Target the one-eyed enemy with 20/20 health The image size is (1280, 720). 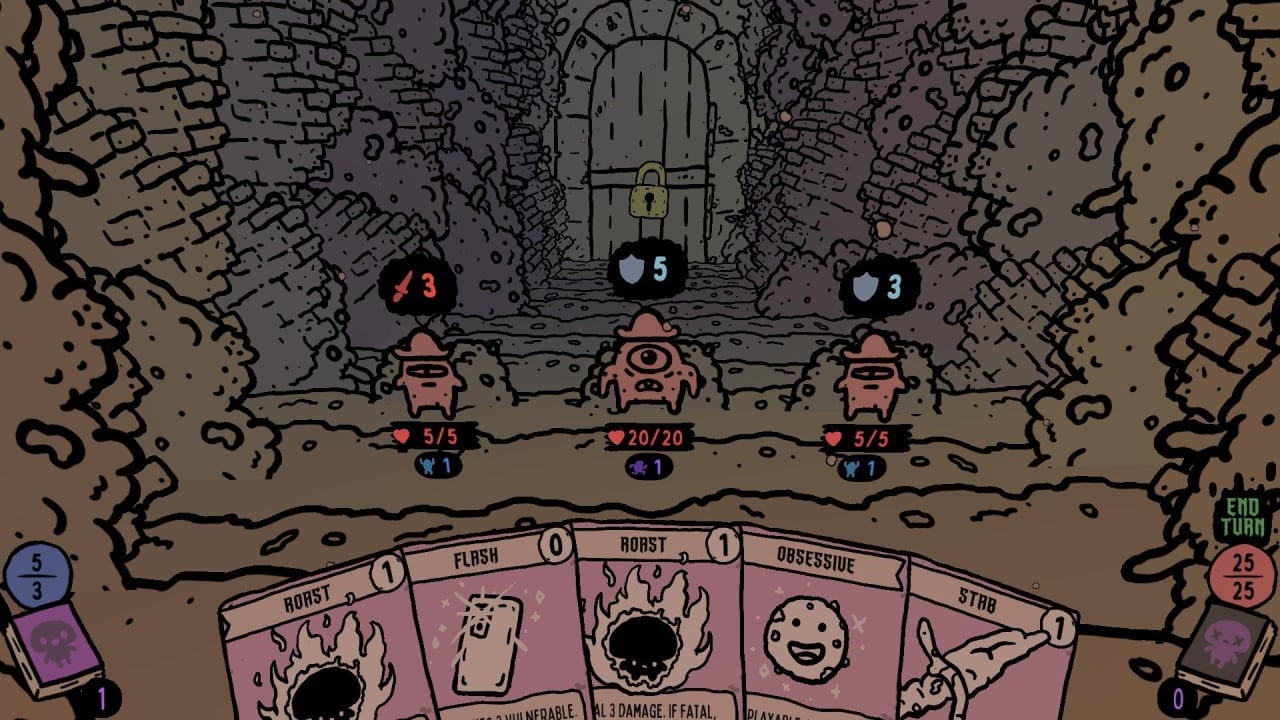coord(647,365)
